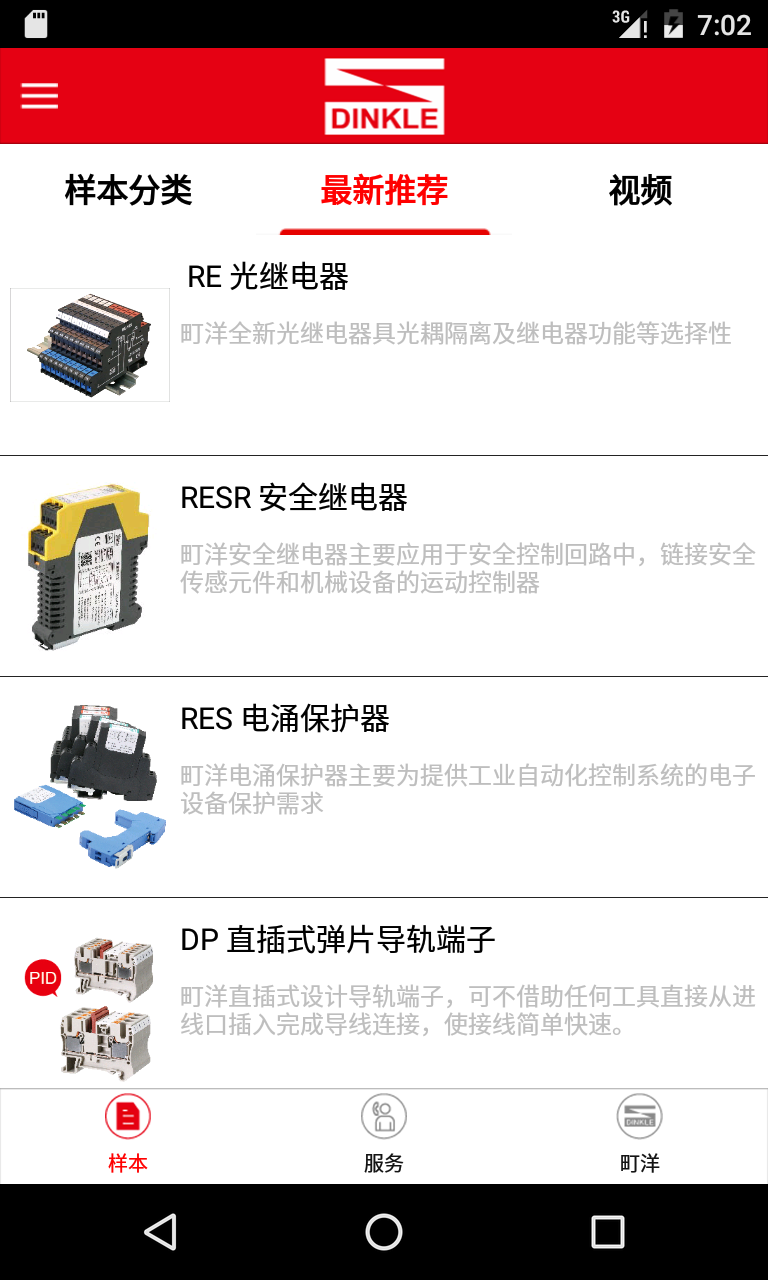Open the 町洋 bottom tab
The height and width of the screenshot is (1280, 768).
[640, 1135]
